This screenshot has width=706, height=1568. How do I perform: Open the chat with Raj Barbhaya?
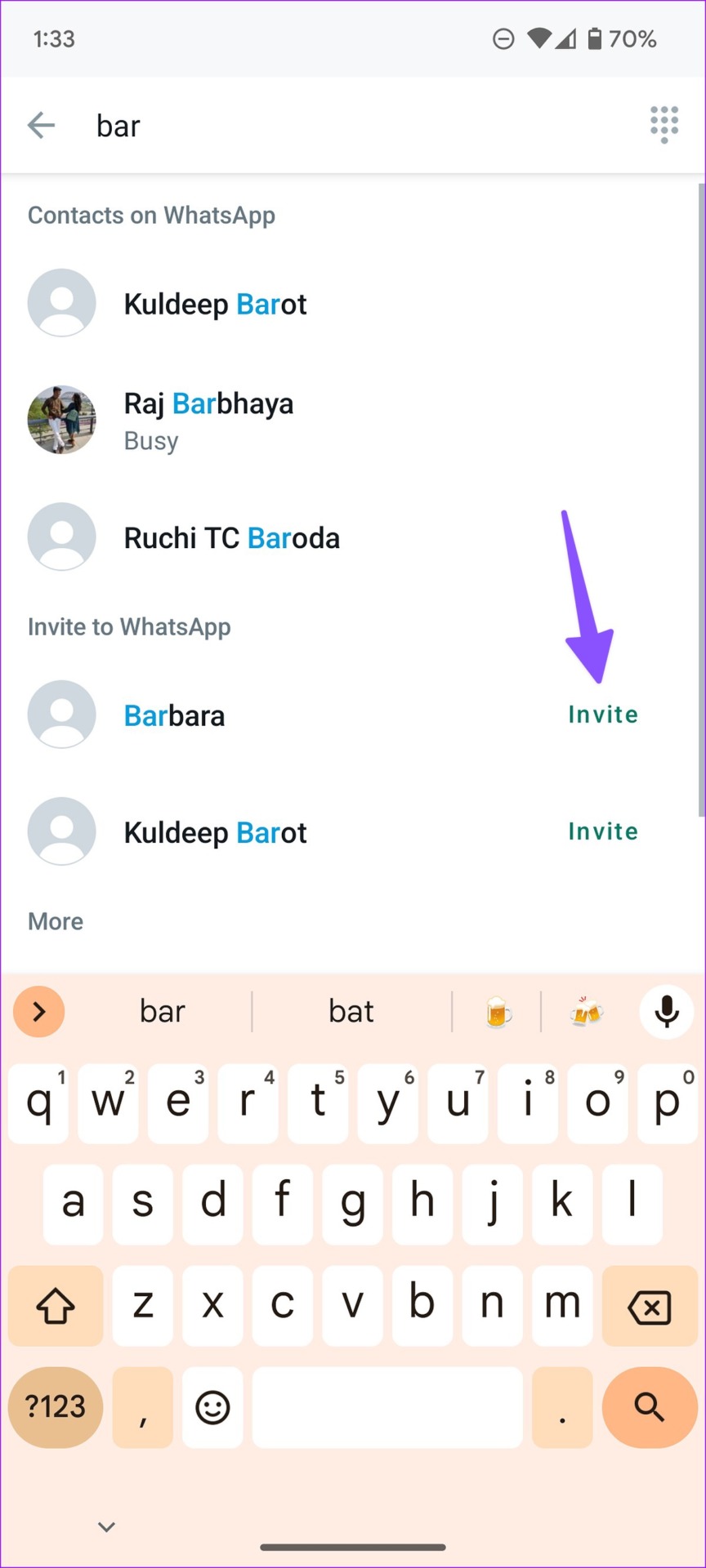click(x=353, y=421)
